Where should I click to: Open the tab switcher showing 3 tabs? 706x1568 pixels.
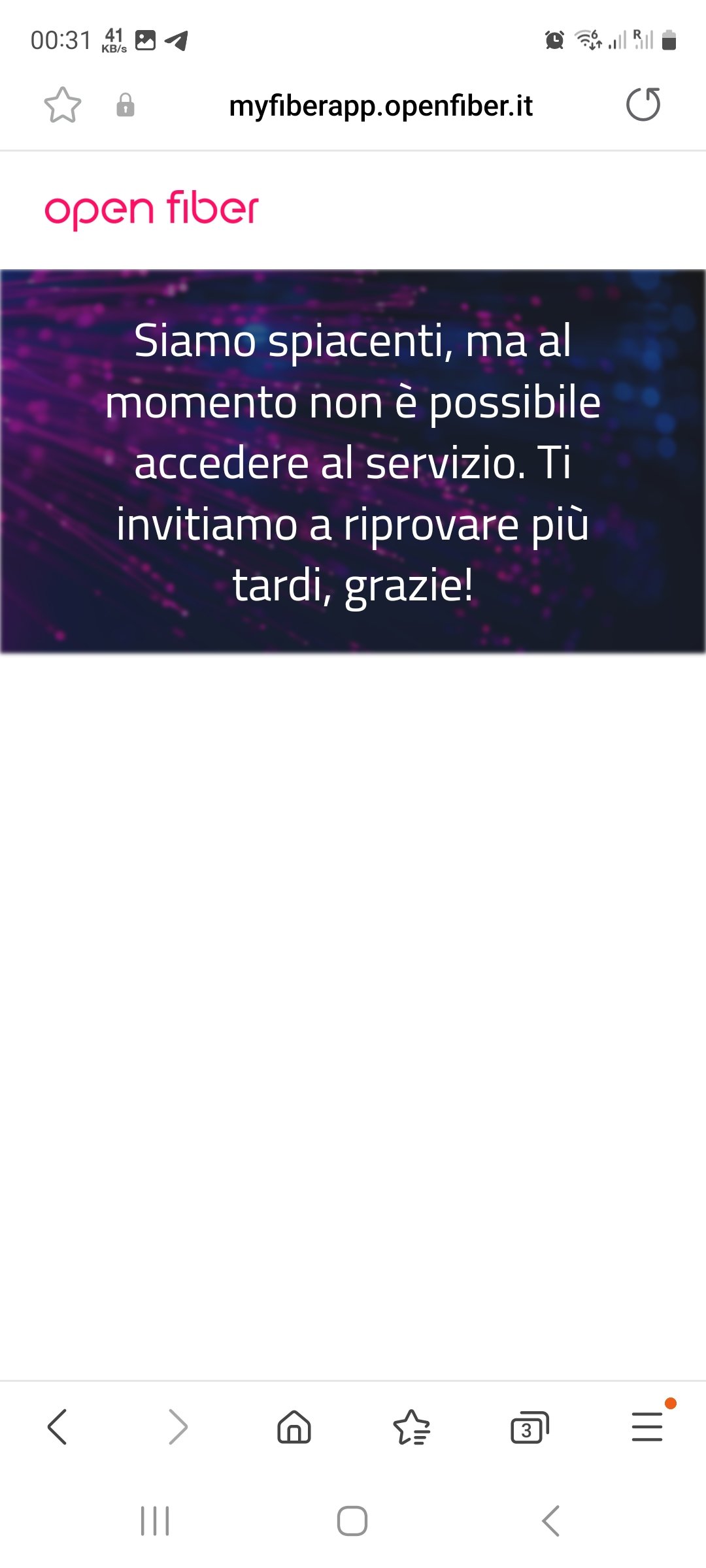pyautogui.click(x=529, y=1427)
